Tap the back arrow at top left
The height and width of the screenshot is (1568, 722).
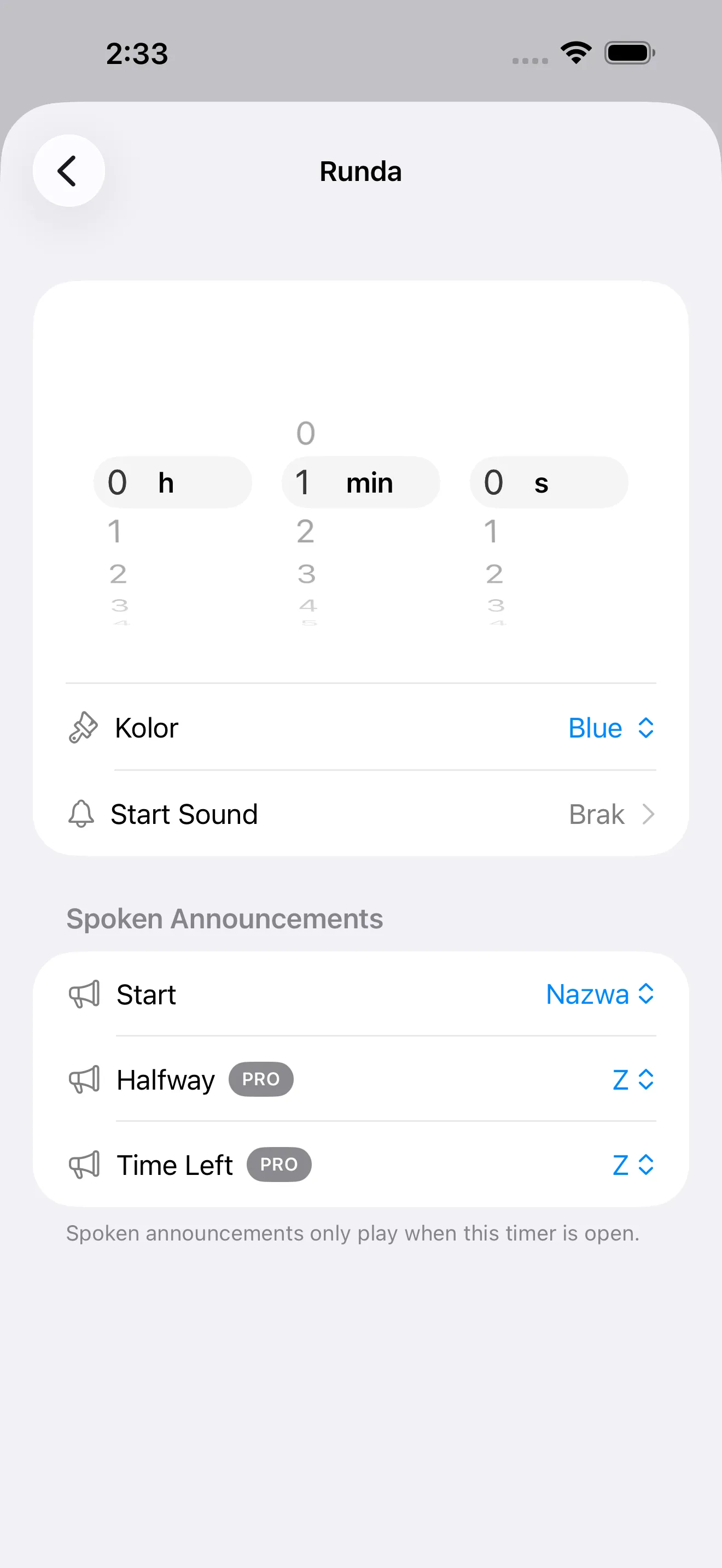pos(68,171)
